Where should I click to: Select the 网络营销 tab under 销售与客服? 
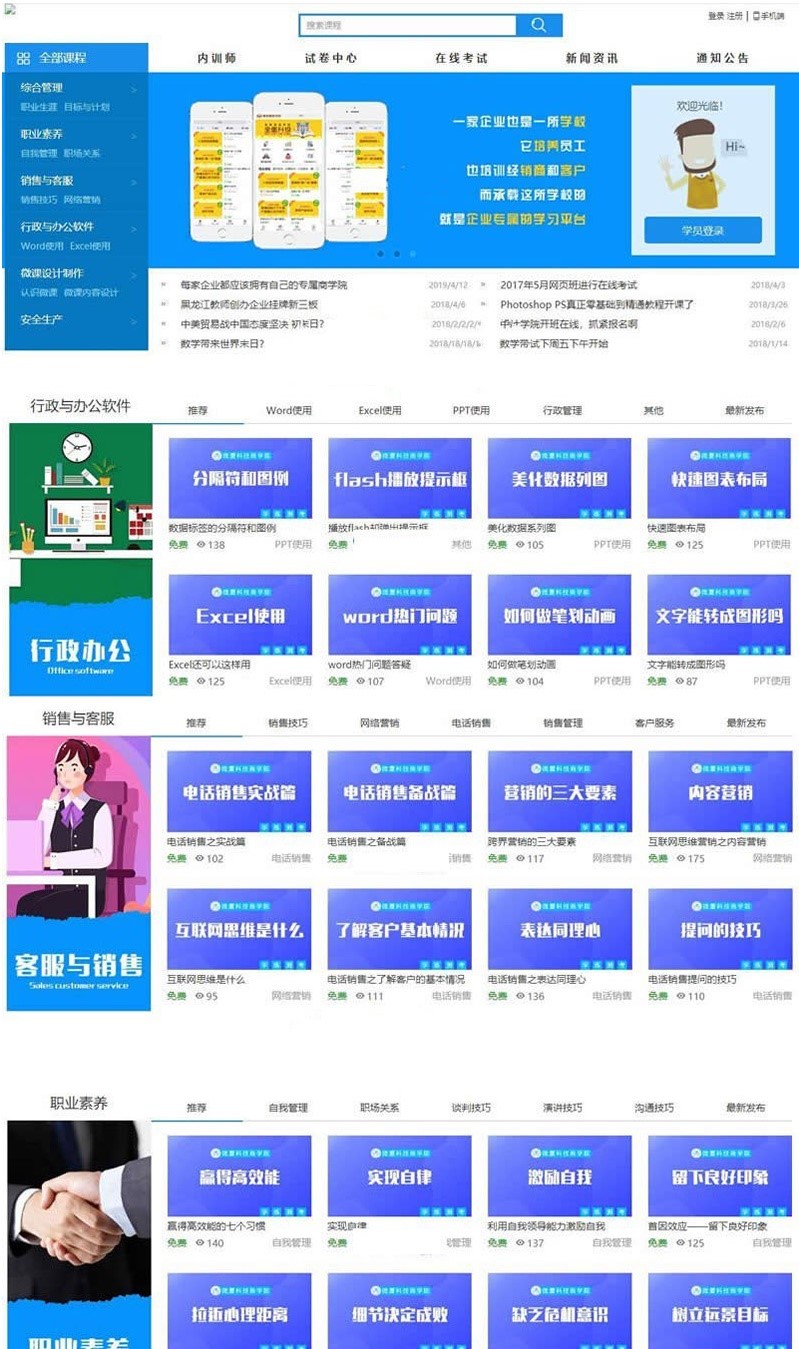379,723
